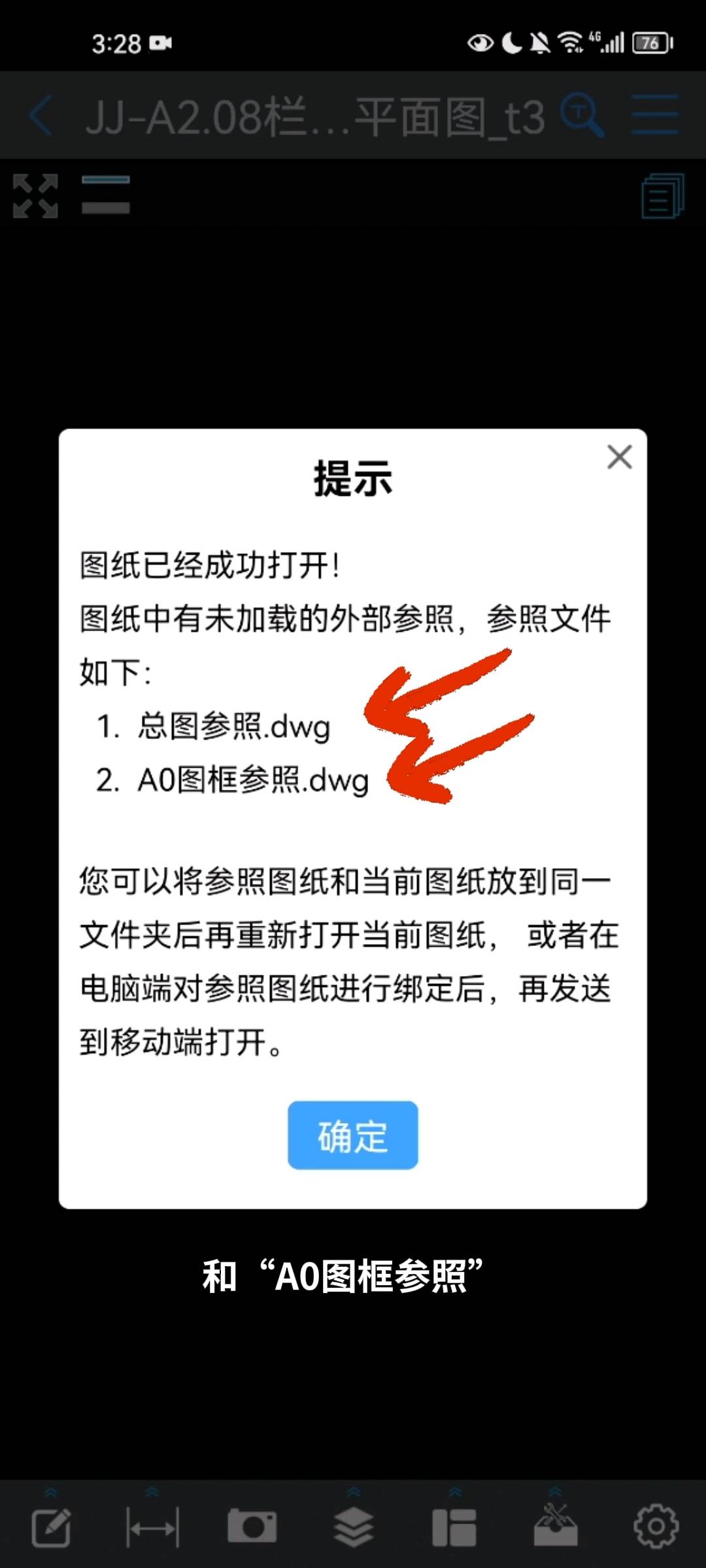
Task: Open settings with the gear icon
Action: coord(656,1527)
